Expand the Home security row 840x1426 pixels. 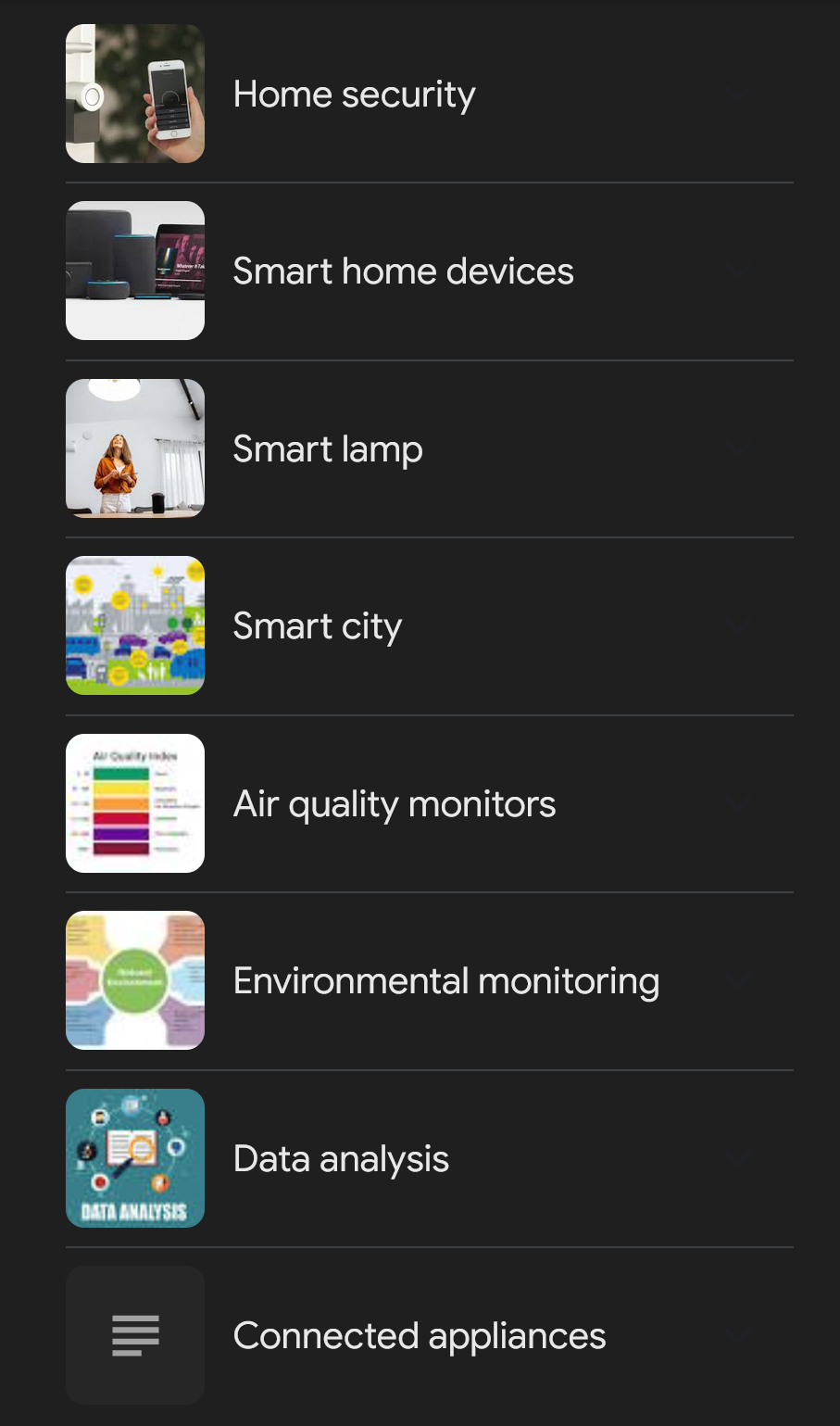pos(737,95)
